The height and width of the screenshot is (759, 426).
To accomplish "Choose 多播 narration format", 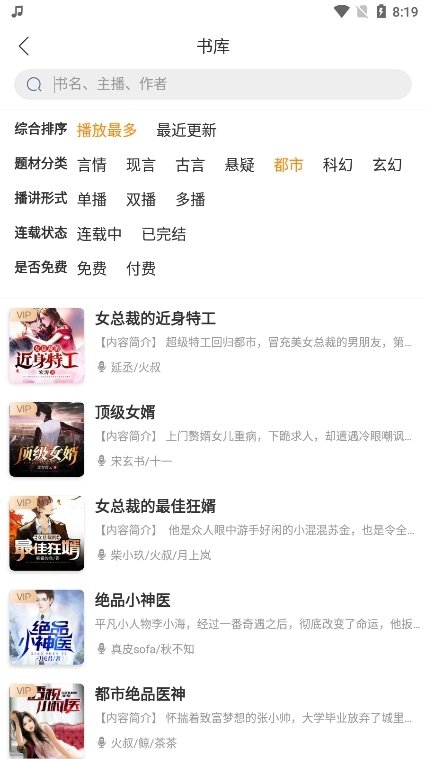I will pyautogui.click(x=190, y=199).
